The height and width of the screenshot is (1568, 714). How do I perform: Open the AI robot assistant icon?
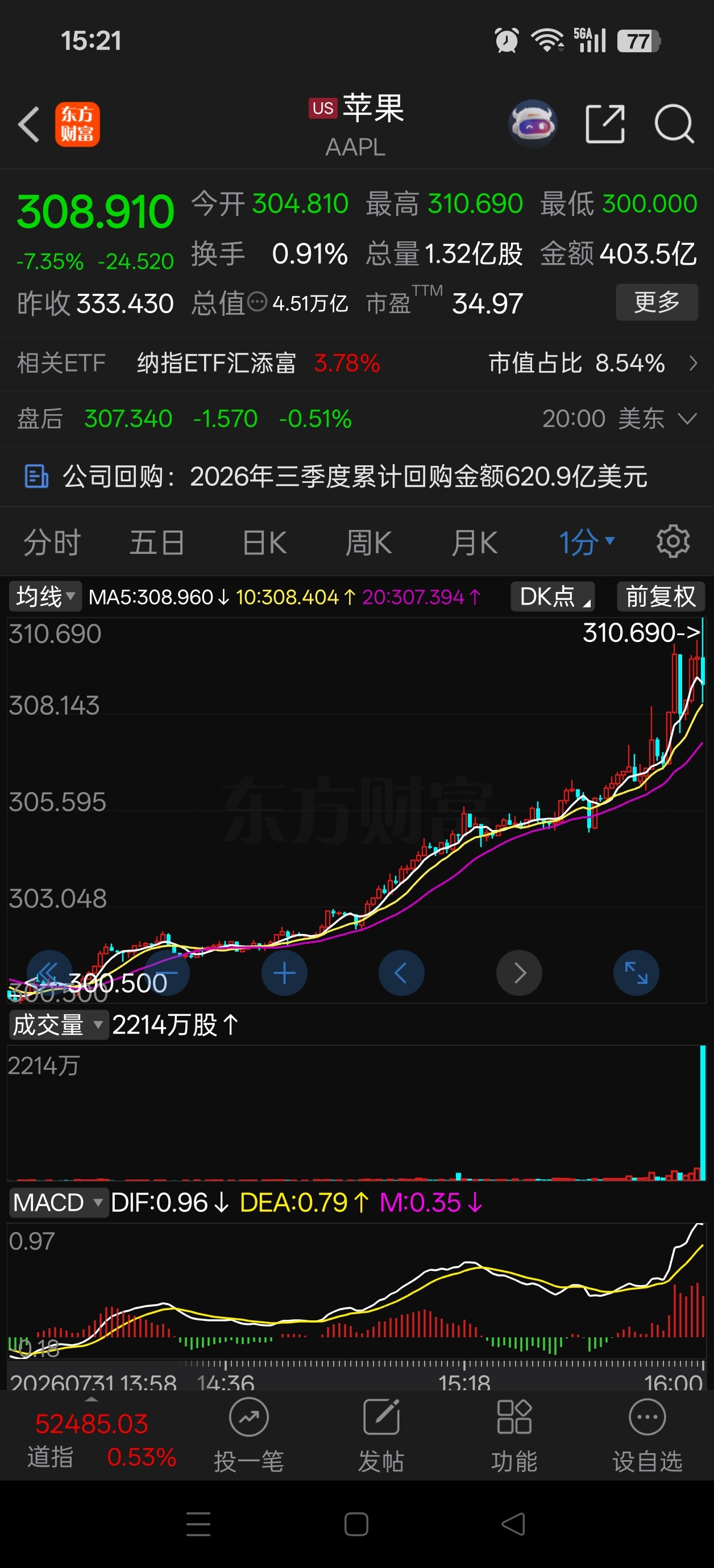point(533,124)
